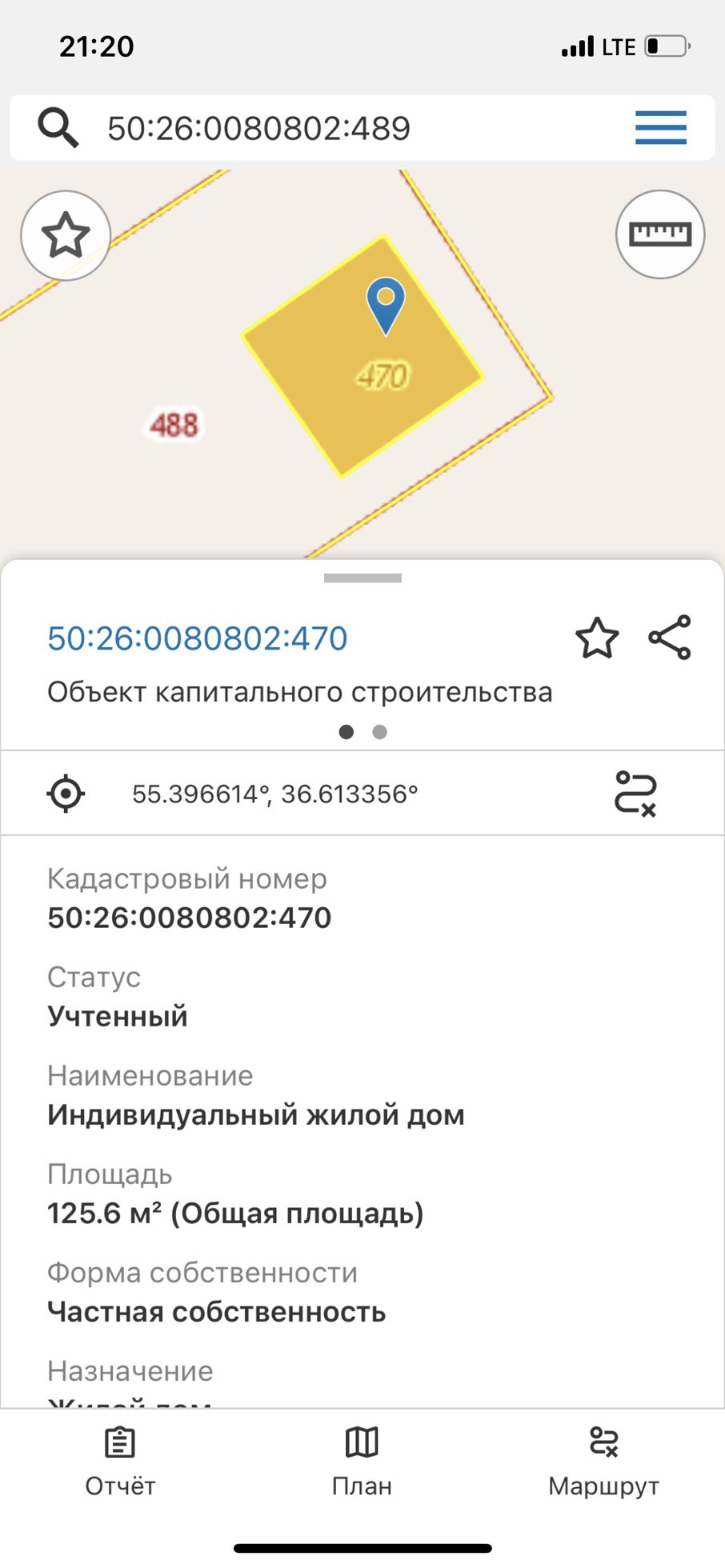Go to the second page indicator dot
The image size is (725, 1568).
click(380, 732)
